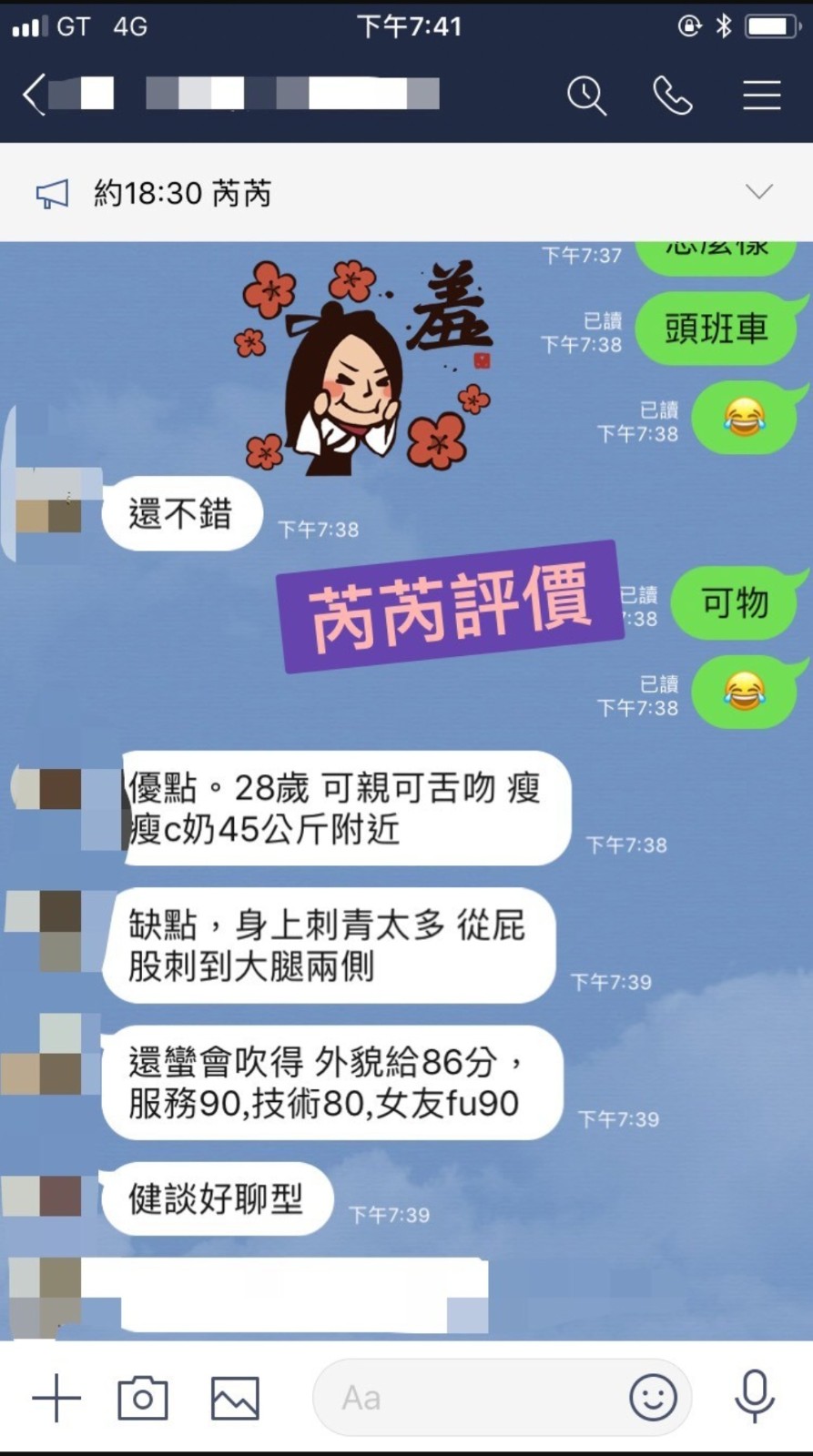813x1456 pixels.
Task: Open the emoji and sticker picker
Action: (653, 1397)
